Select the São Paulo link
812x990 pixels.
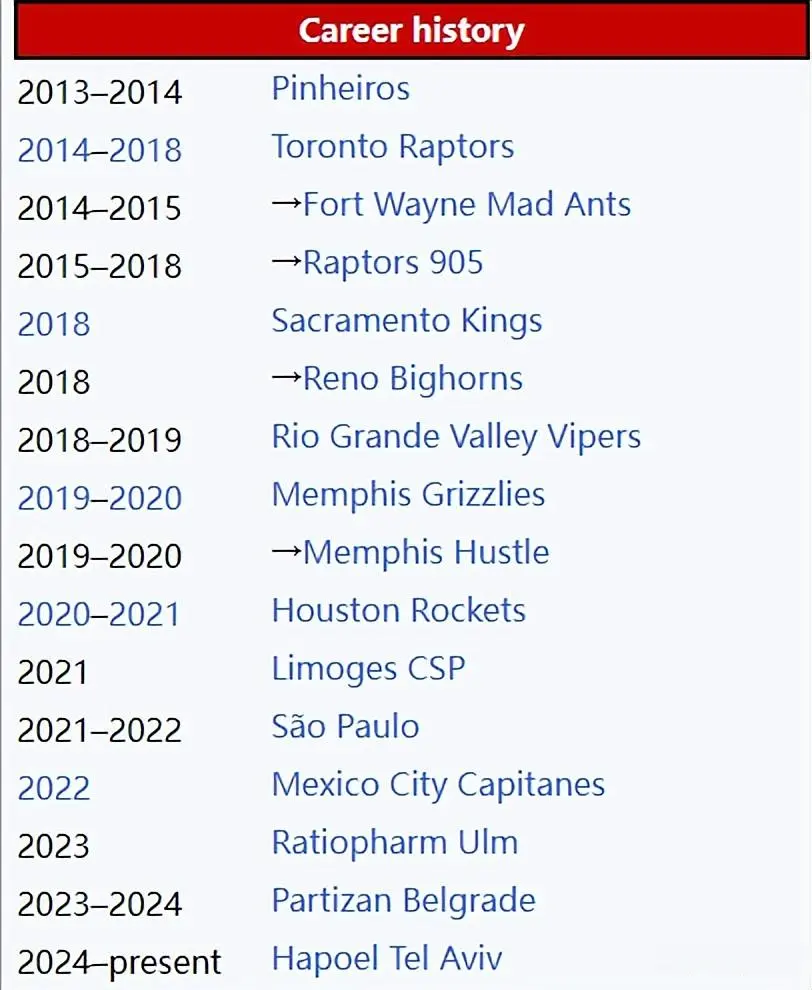coord(345,726)
